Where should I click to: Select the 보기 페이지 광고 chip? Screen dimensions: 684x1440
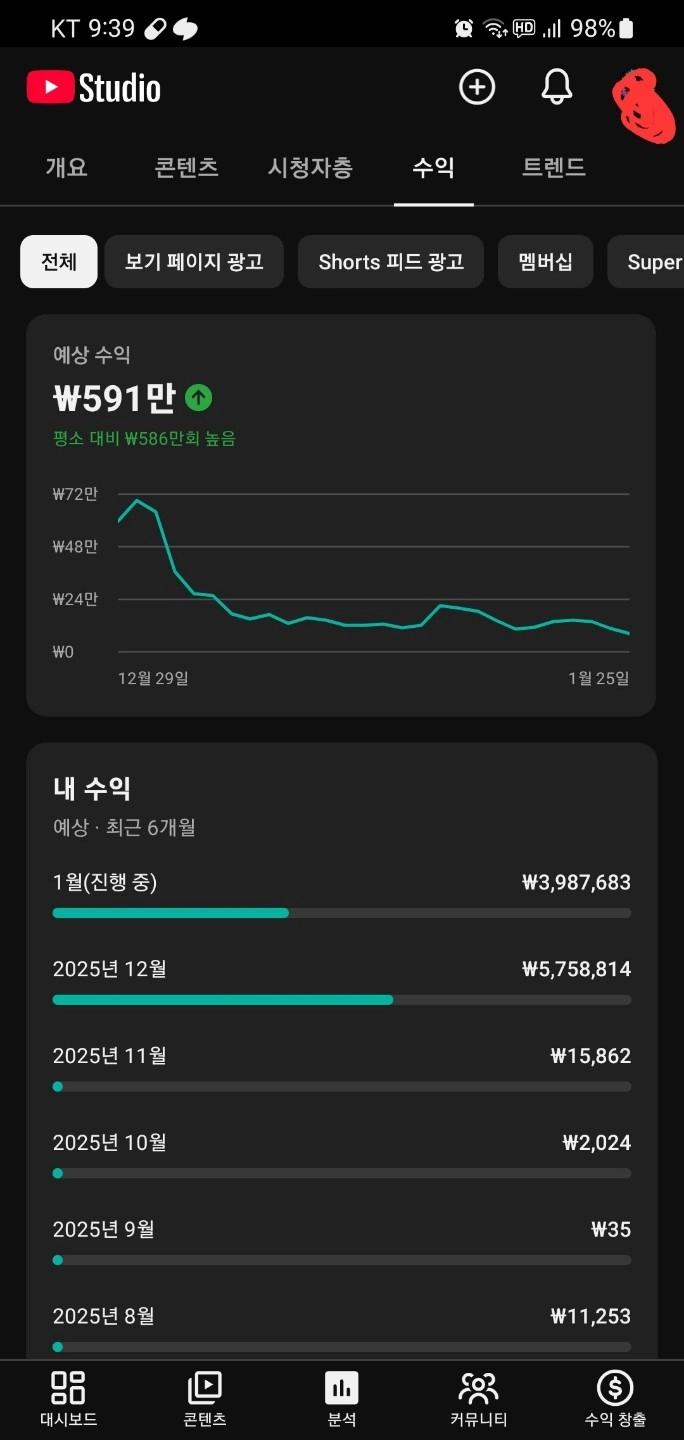click(x=194, y=262)
